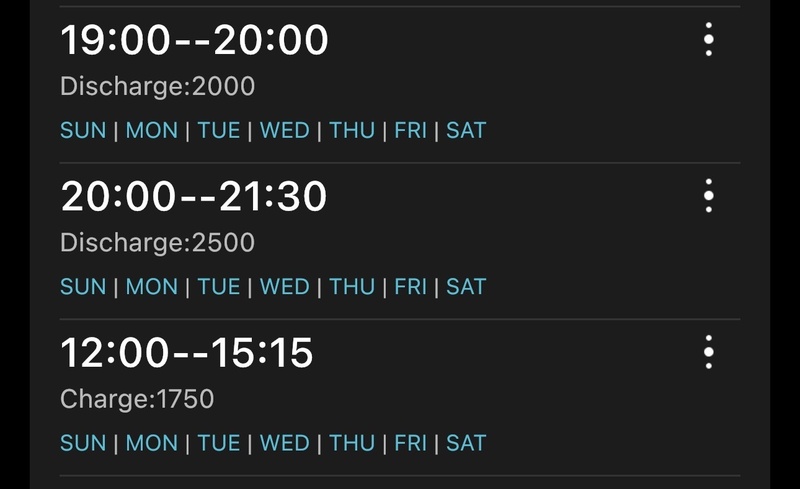
Task: Open overflow menu for 12:00--15:15 schedule
Action: [x=708, y=352]
